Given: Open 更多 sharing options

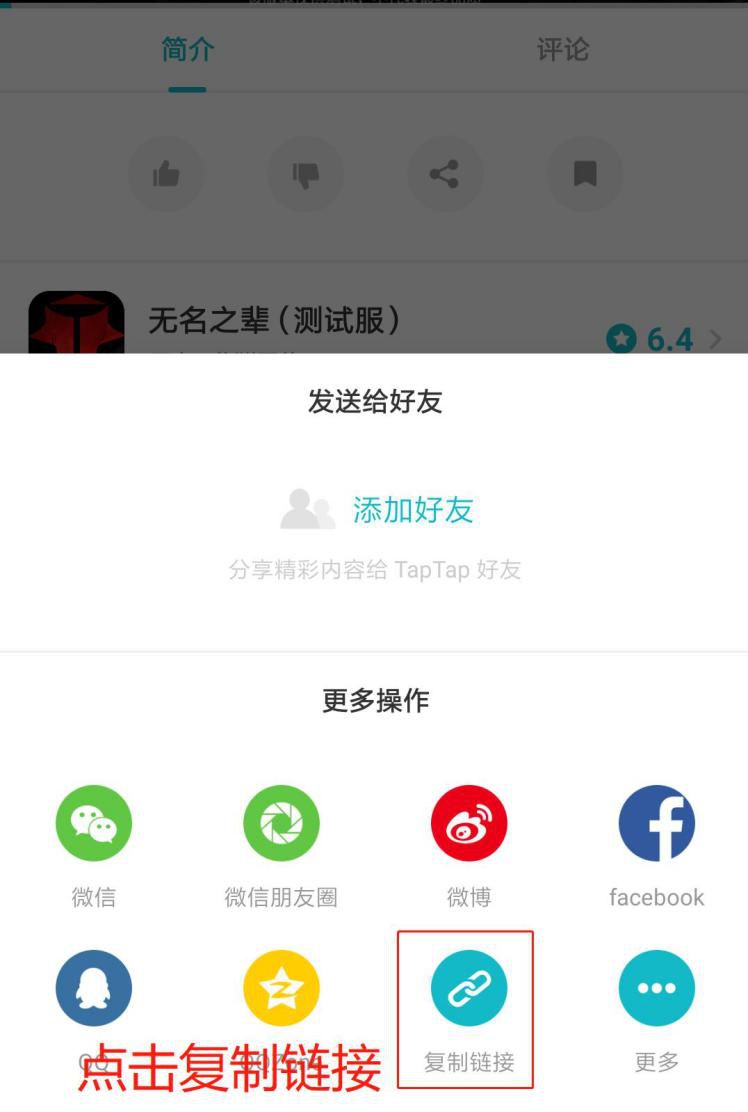Looking at the screenshot, I should click(x=656, y=987).
